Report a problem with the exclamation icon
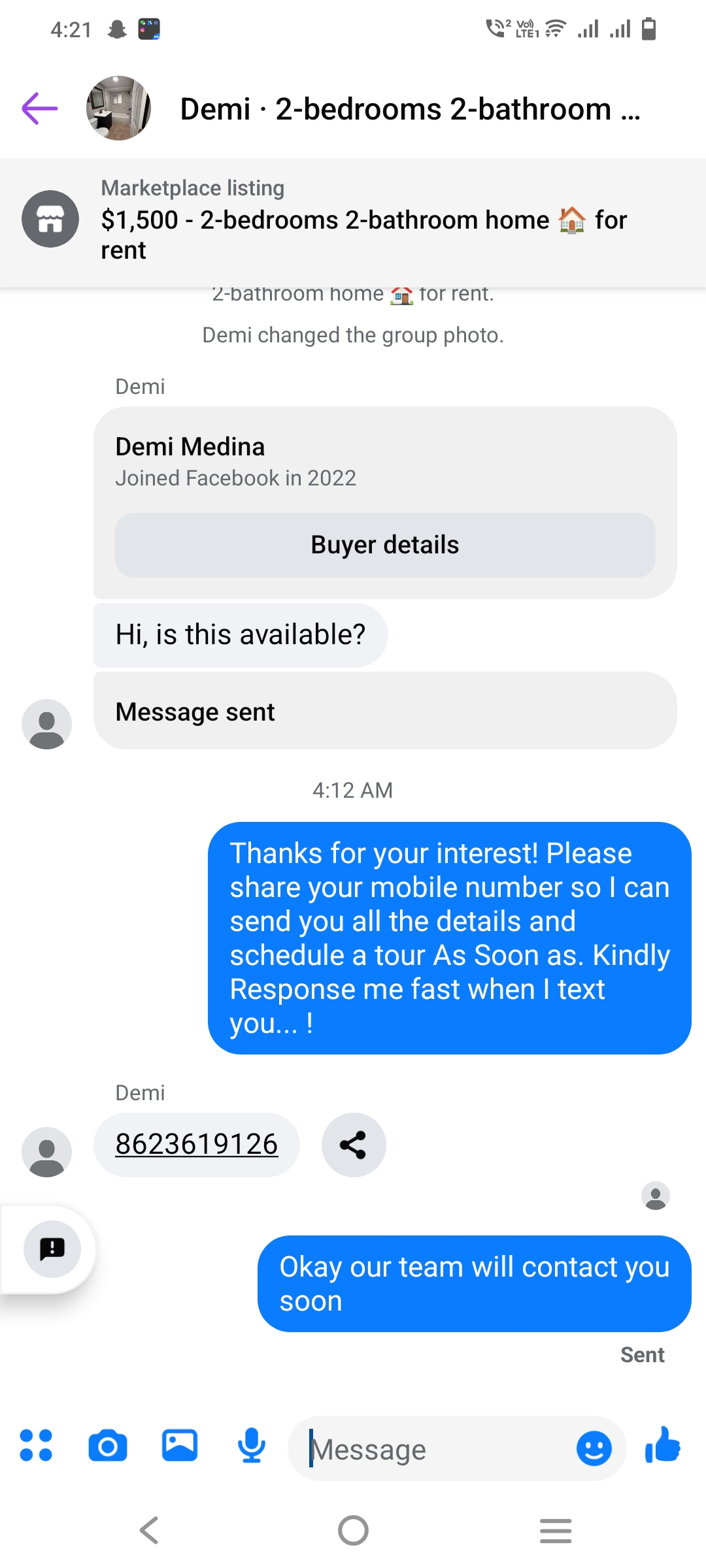The width and height of the screenshot is (706, 1568). tap(52, 1249)
